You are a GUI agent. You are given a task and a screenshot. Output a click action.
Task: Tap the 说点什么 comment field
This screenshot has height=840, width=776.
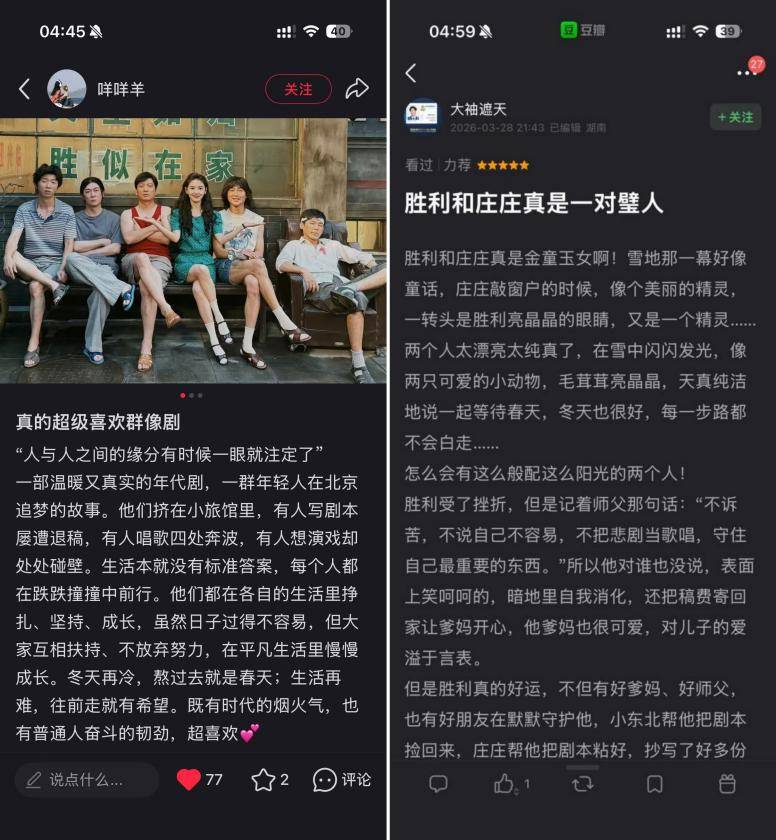(x=86, y=779)
